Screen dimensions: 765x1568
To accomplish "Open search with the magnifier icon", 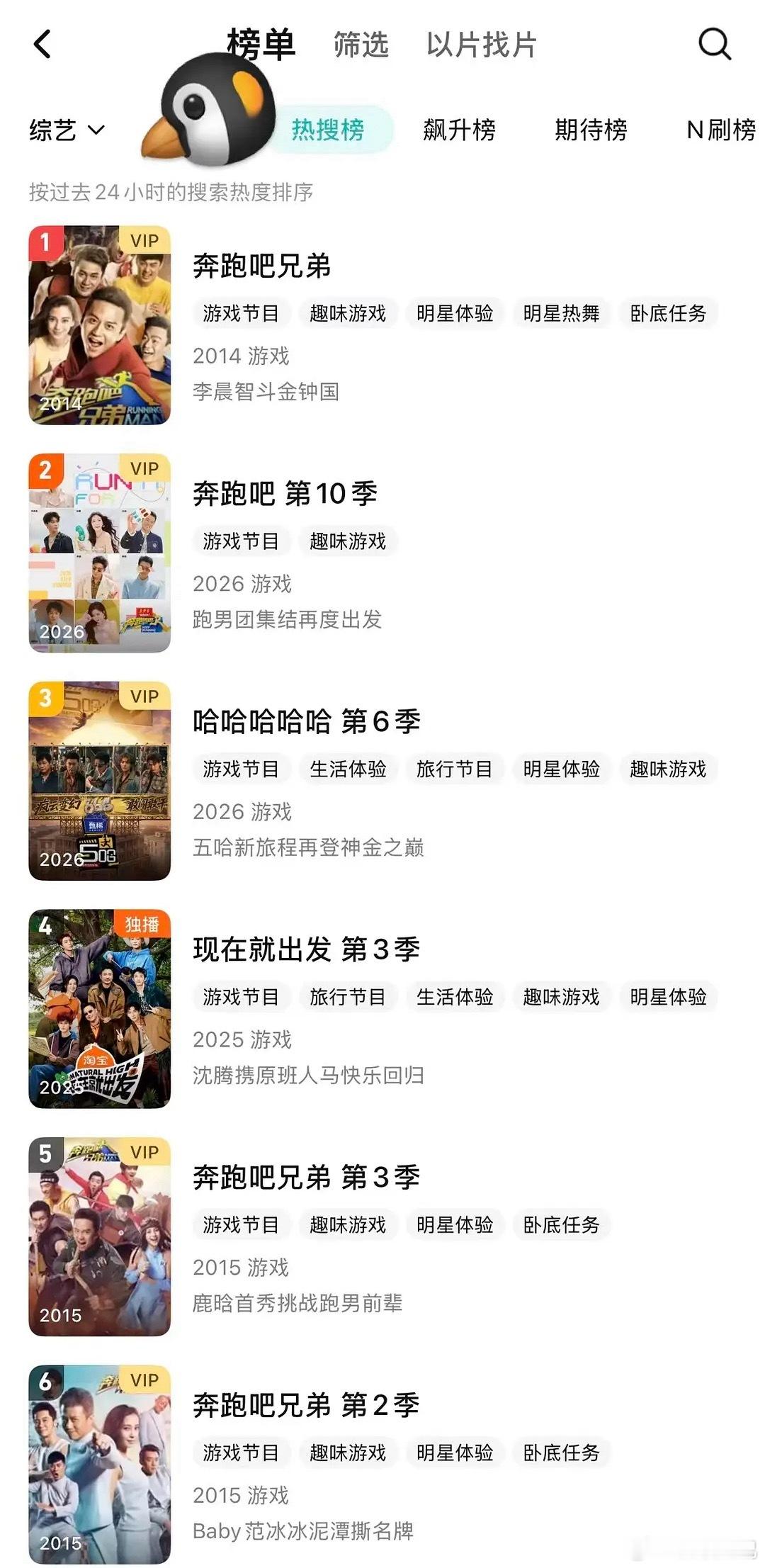I will click(x=714, y=44).
